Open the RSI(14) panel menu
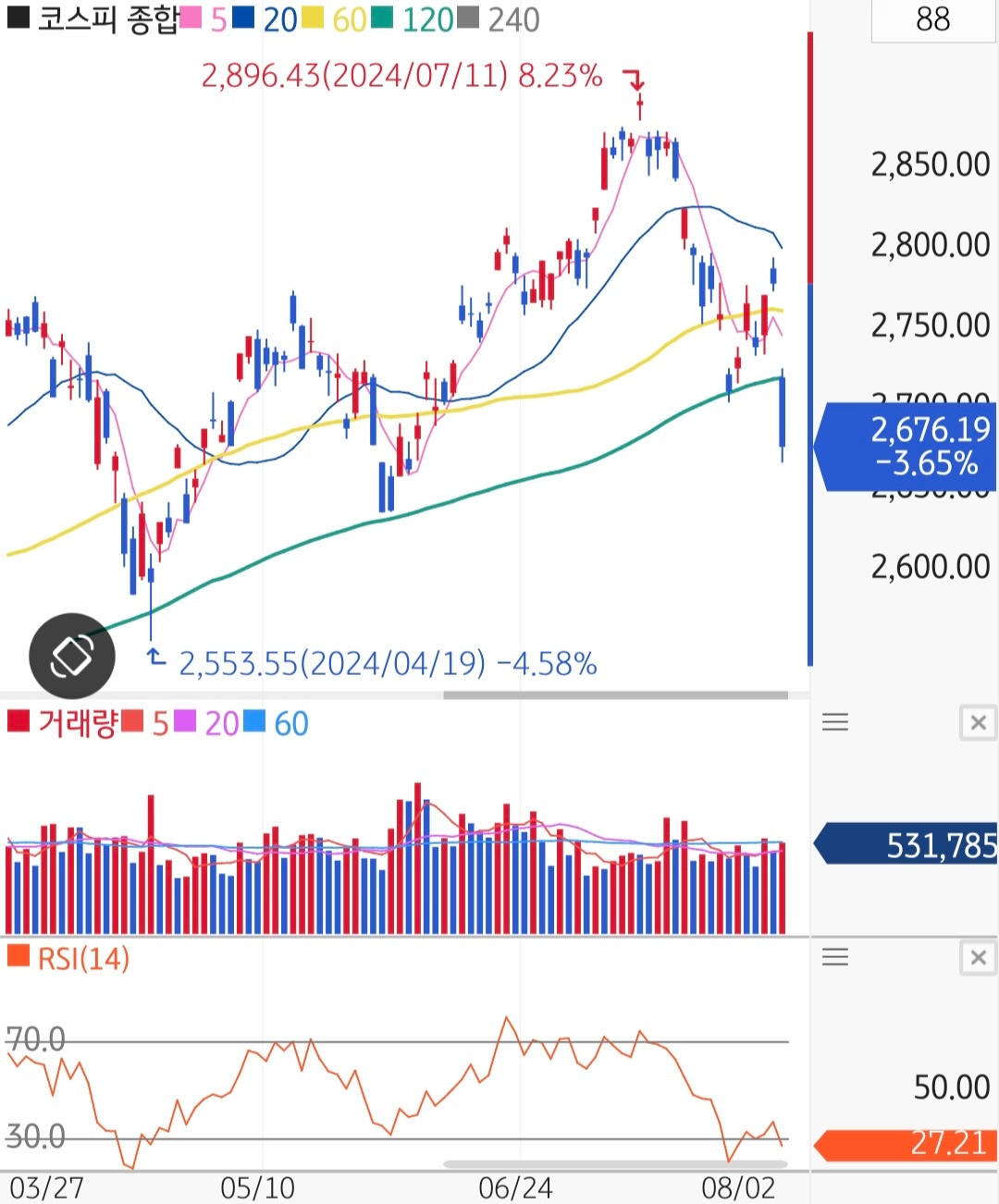Image resolution: width=999 pixels, height=1204 pixels. tap(835, 957)
